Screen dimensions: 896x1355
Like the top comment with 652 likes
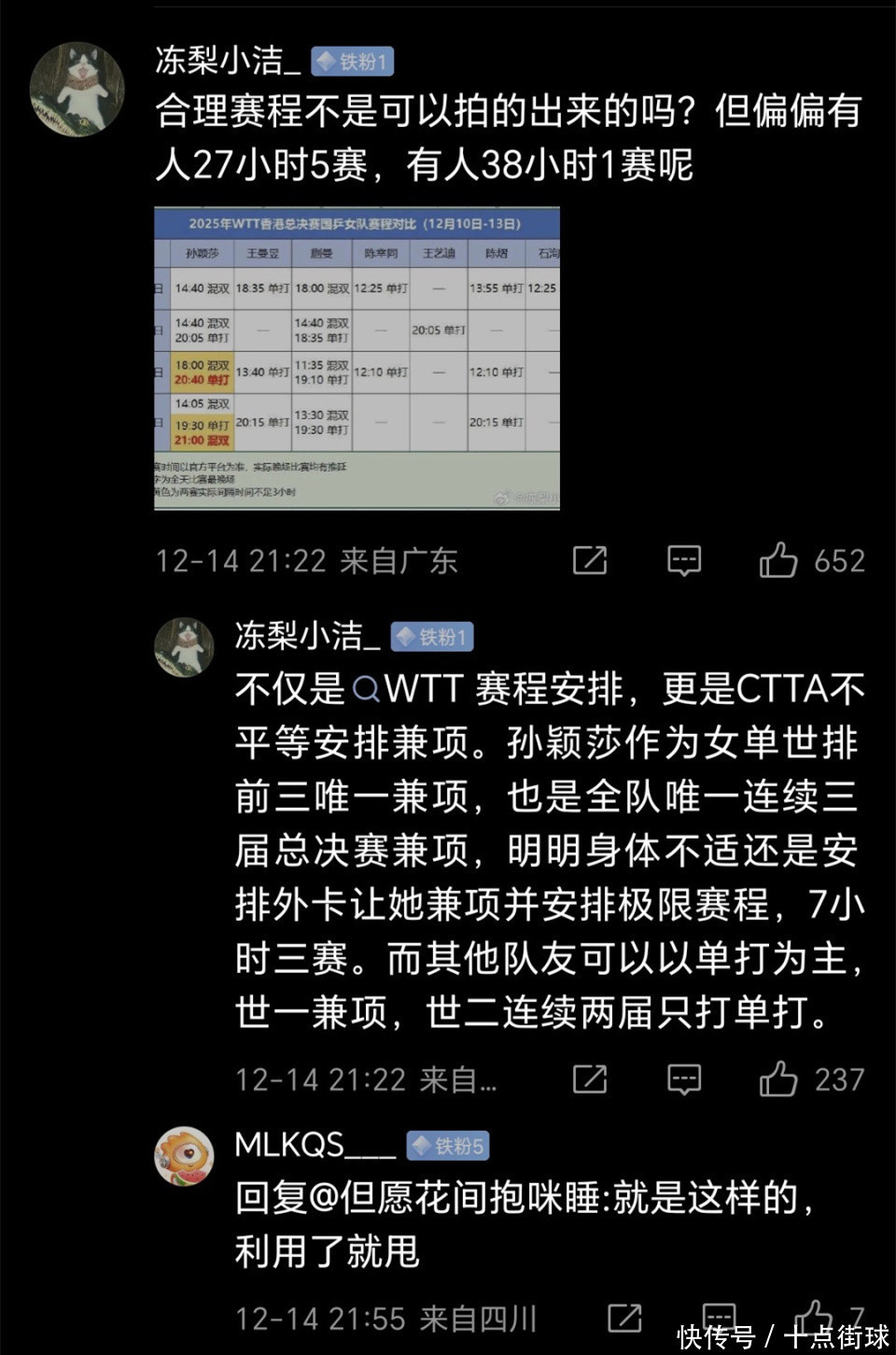(x=778, y=560)
